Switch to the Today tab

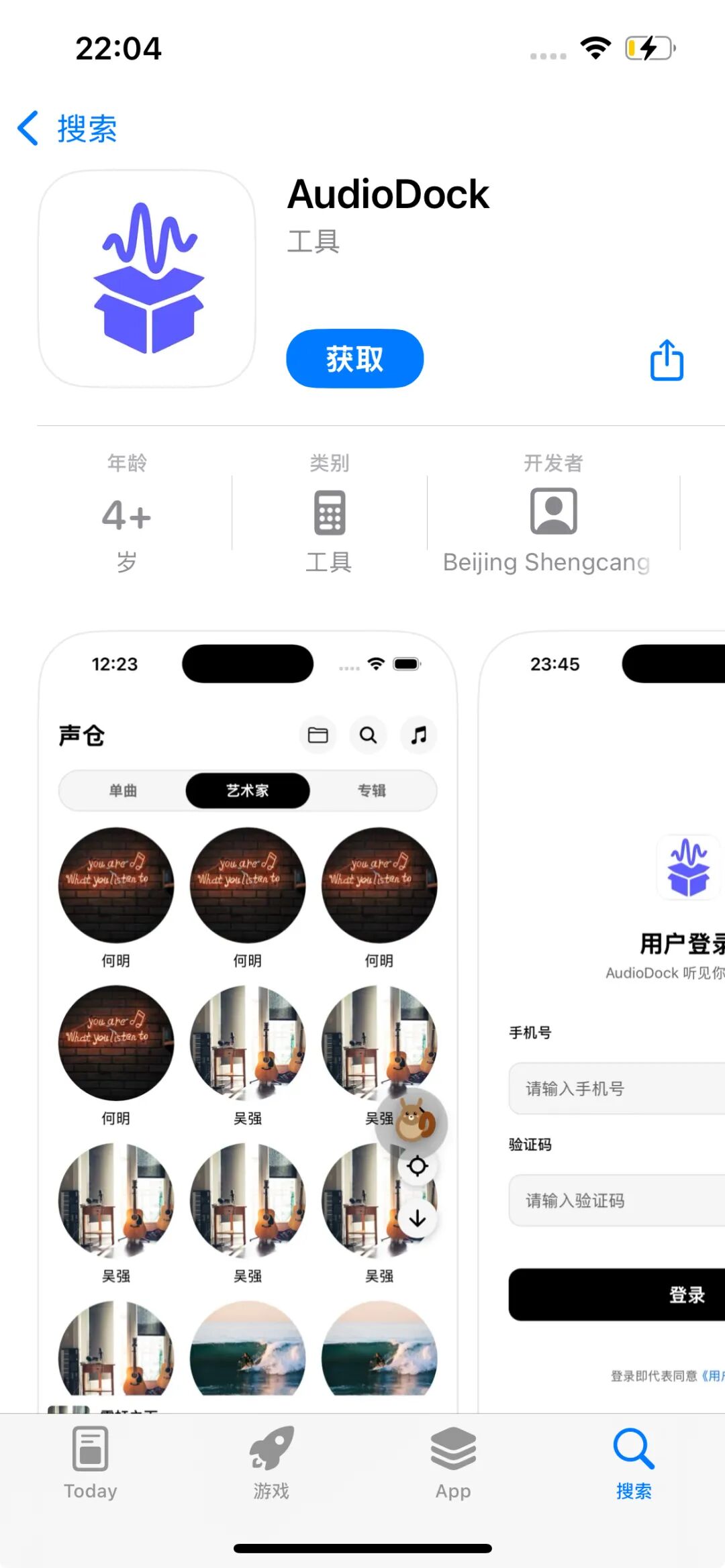[91, 1463]
